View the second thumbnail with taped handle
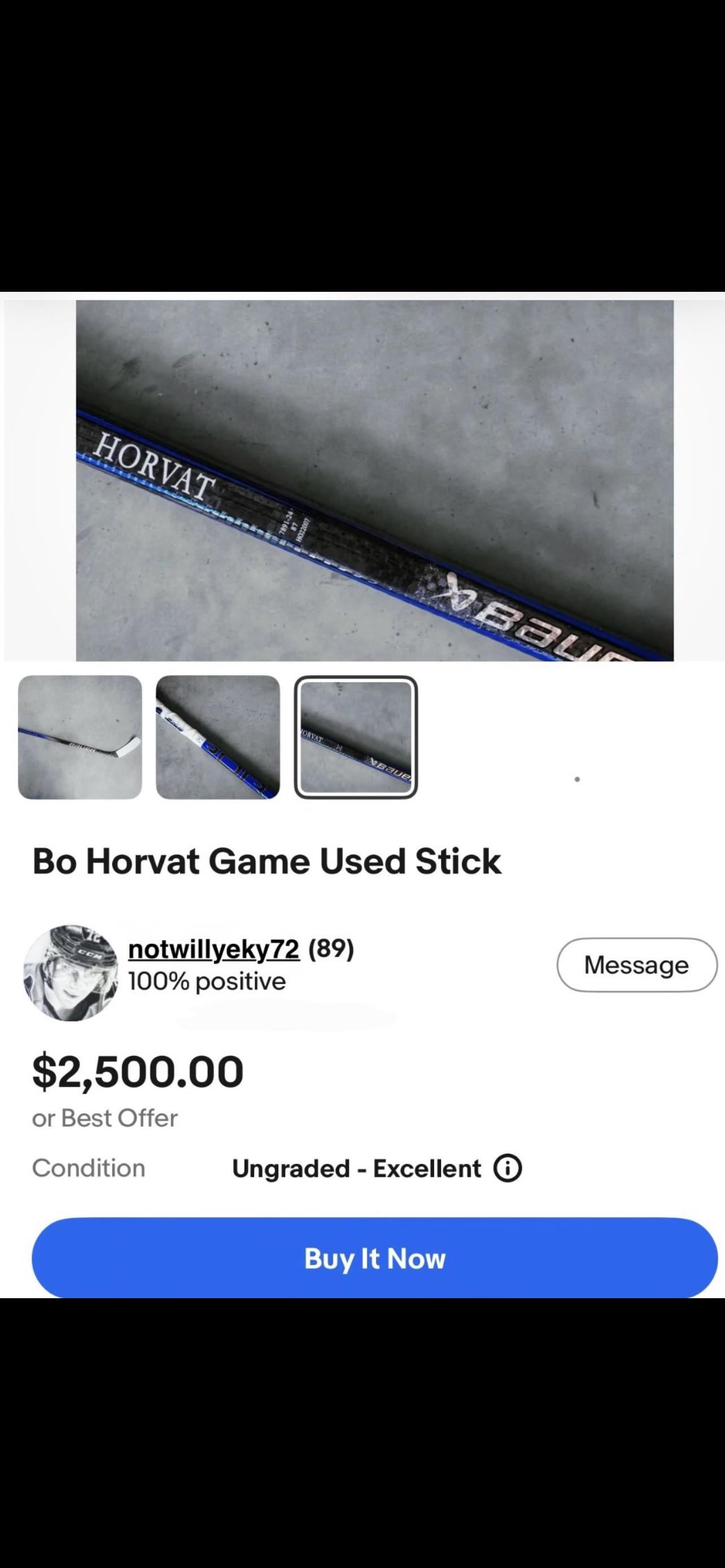 tap(218, 737)
